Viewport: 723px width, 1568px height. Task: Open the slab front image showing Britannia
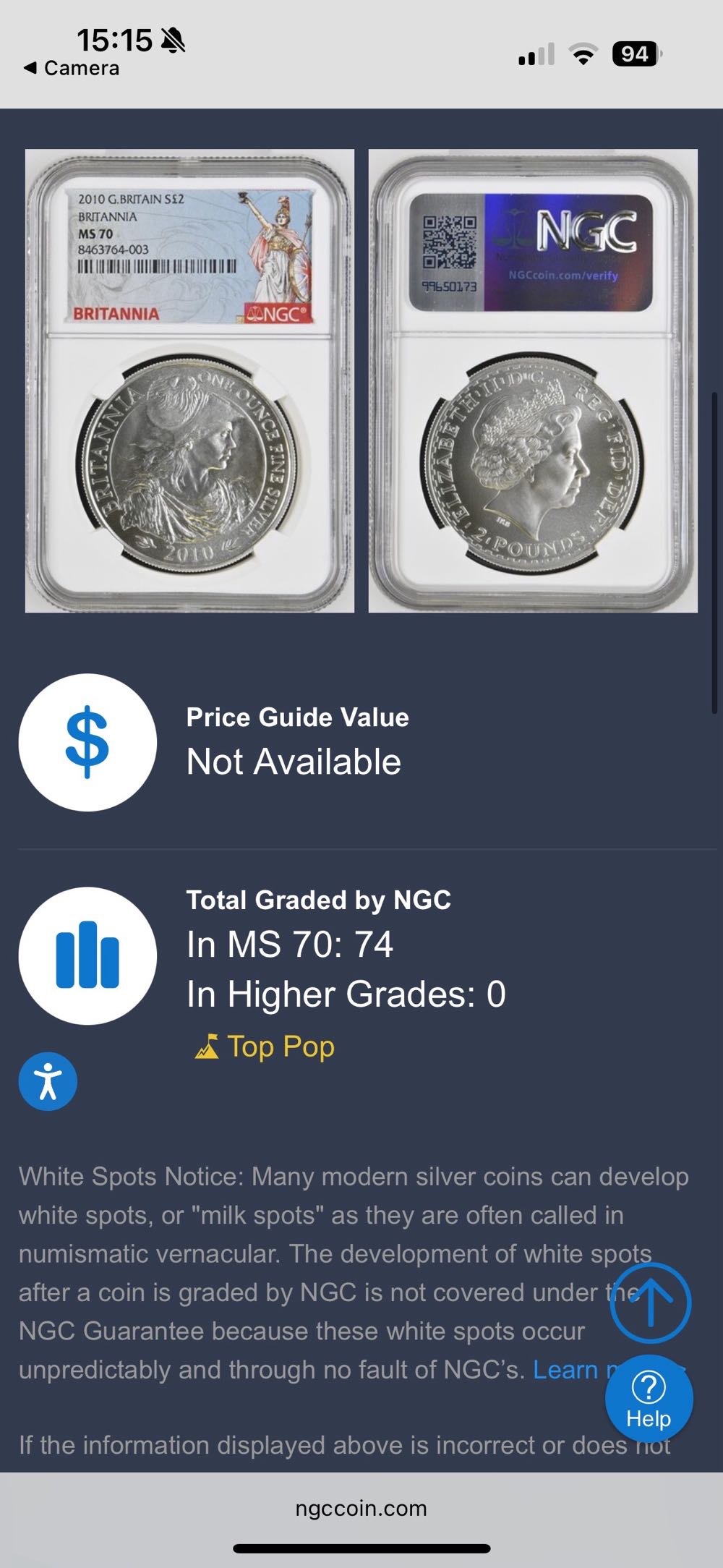(189, 380)
